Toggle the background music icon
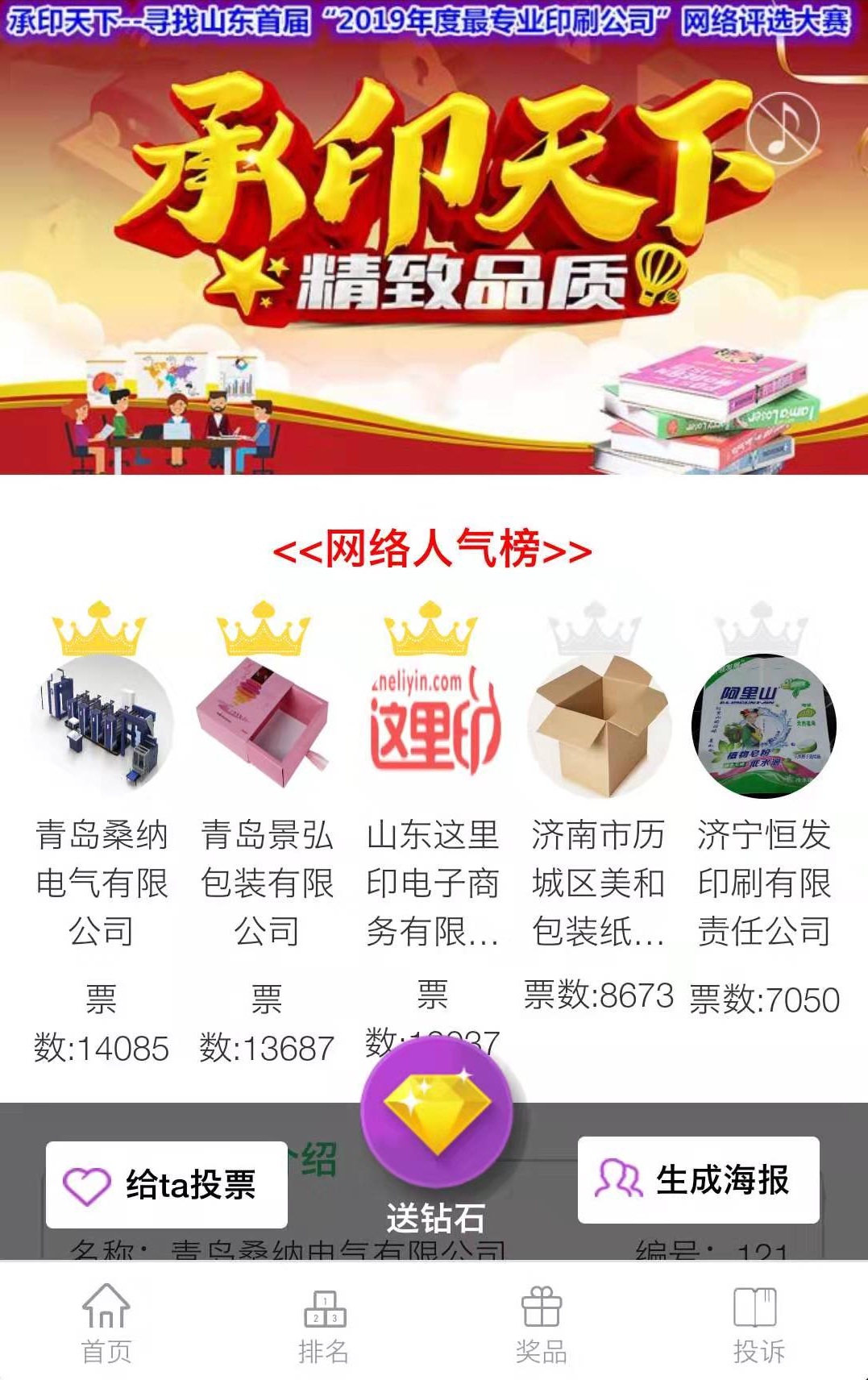Image resolution: width=868 pixels, height=1380 pixels. click(x=782, y=128)
